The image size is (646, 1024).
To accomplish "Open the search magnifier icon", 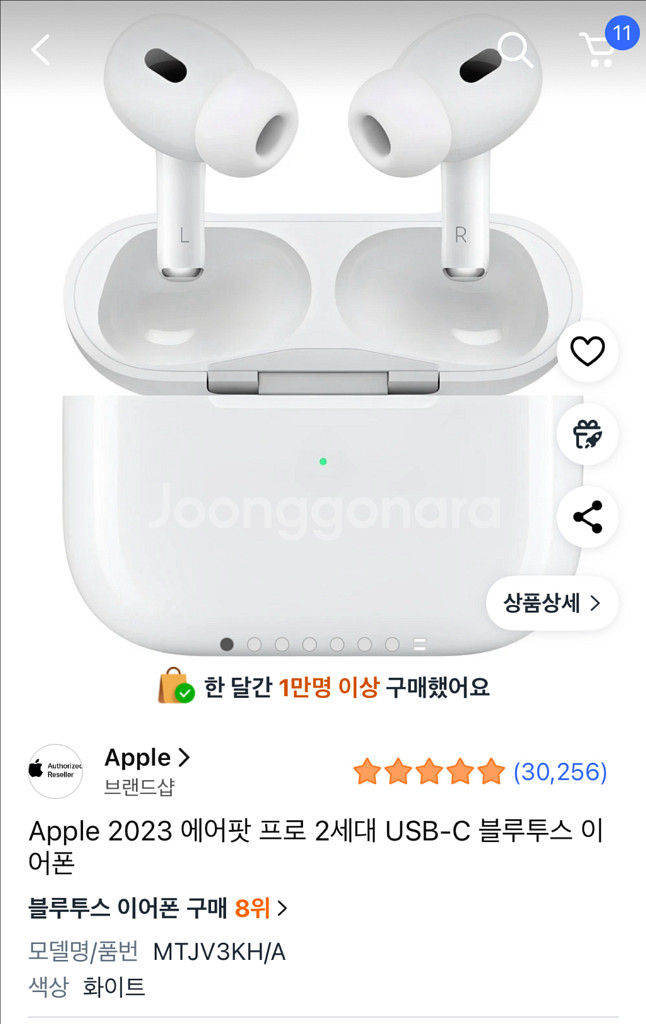I will 515,48.
